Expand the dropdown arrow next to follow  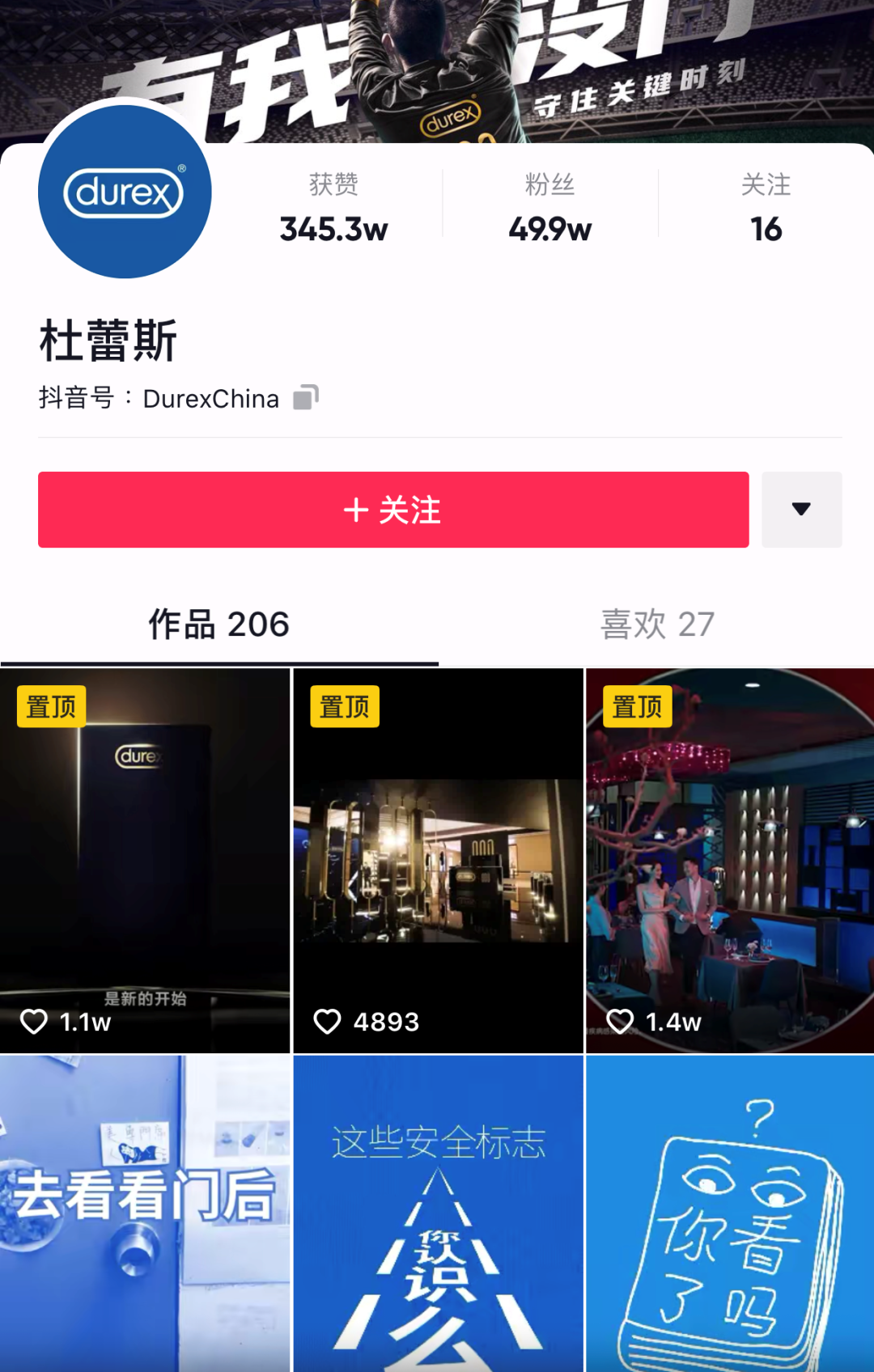pos(801,510)
